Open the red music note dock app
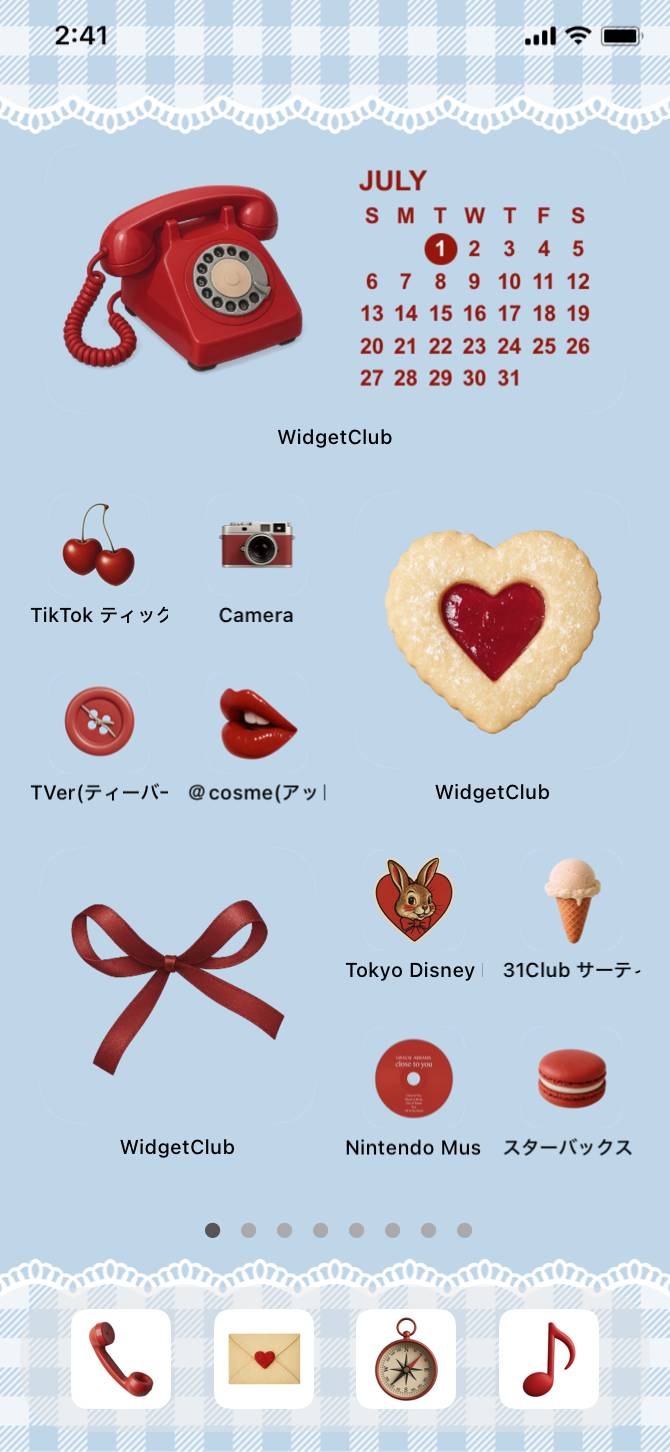 point(549,1359)
